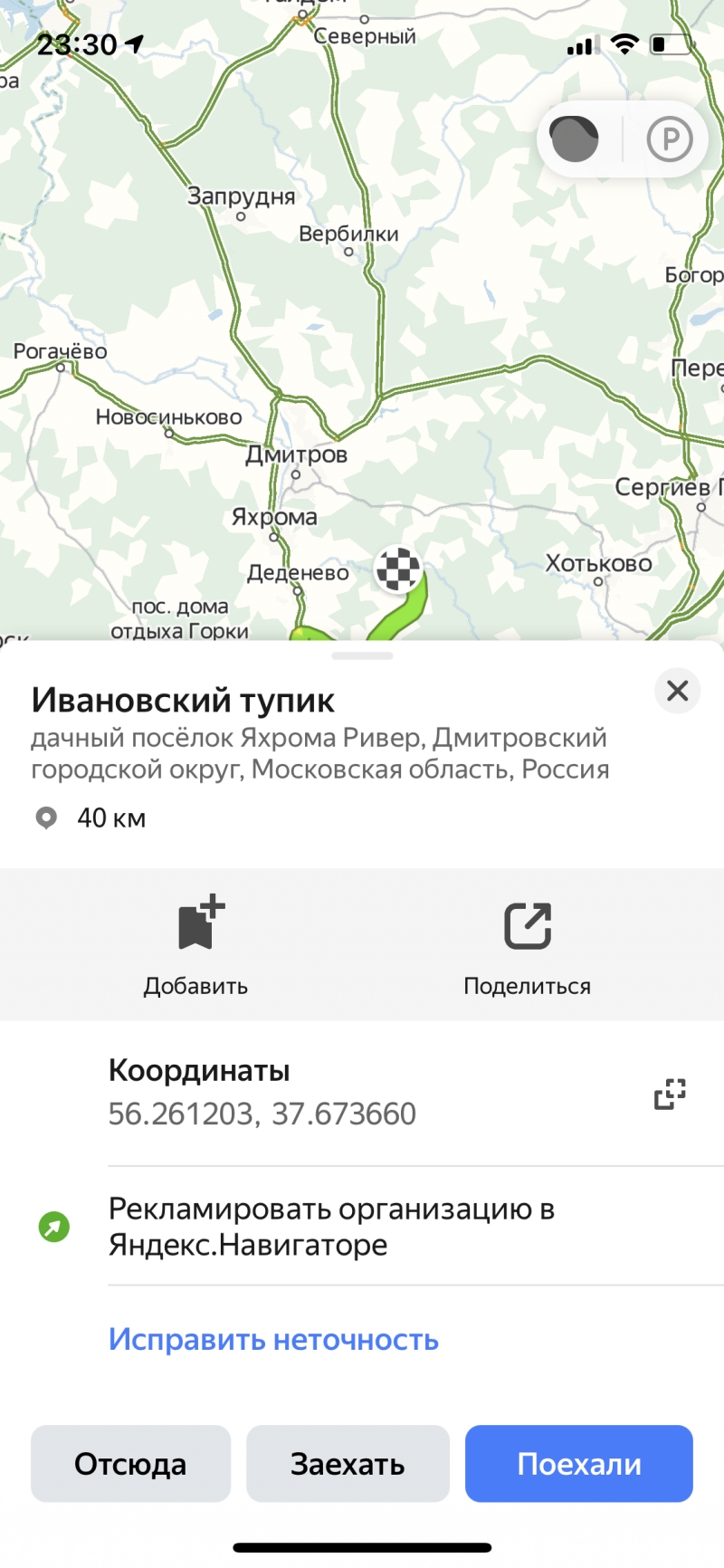Toggle the traffic layer indicator

[575, 139]
